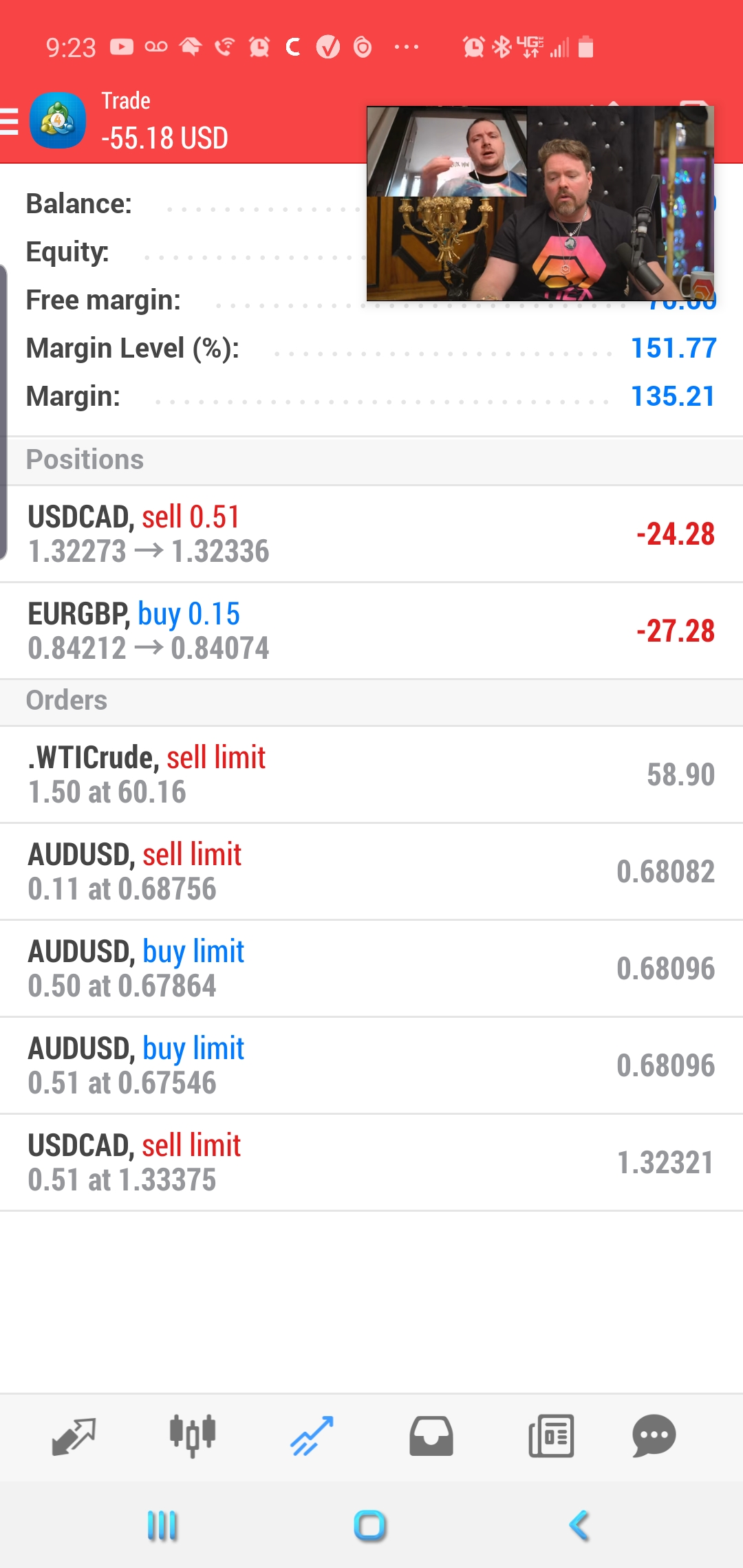Screen dimensions: 743x1568
Task: Go to the Trade tab
Action: click(x=312, y=1436)
